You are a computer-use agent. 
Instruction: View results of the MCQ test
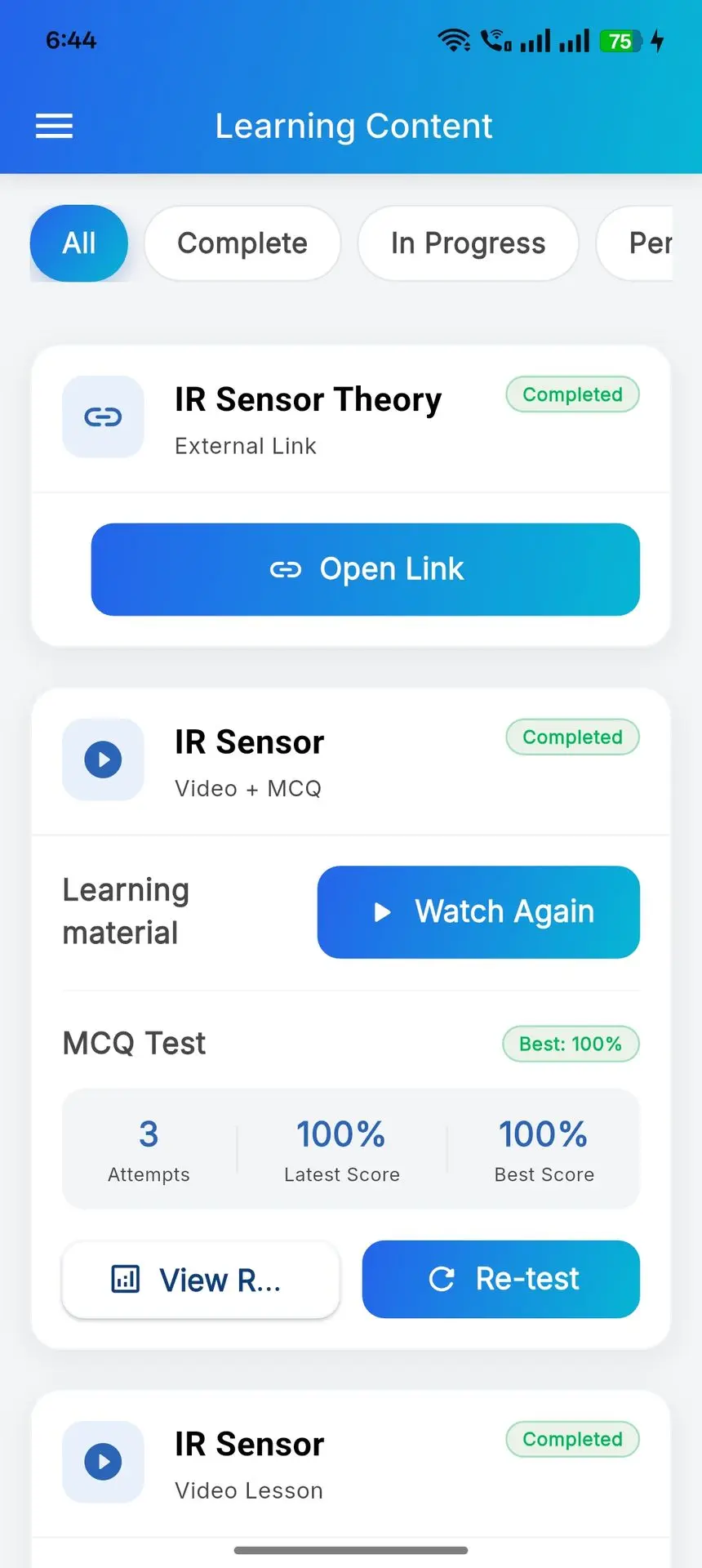click(x=201, y=1279)
